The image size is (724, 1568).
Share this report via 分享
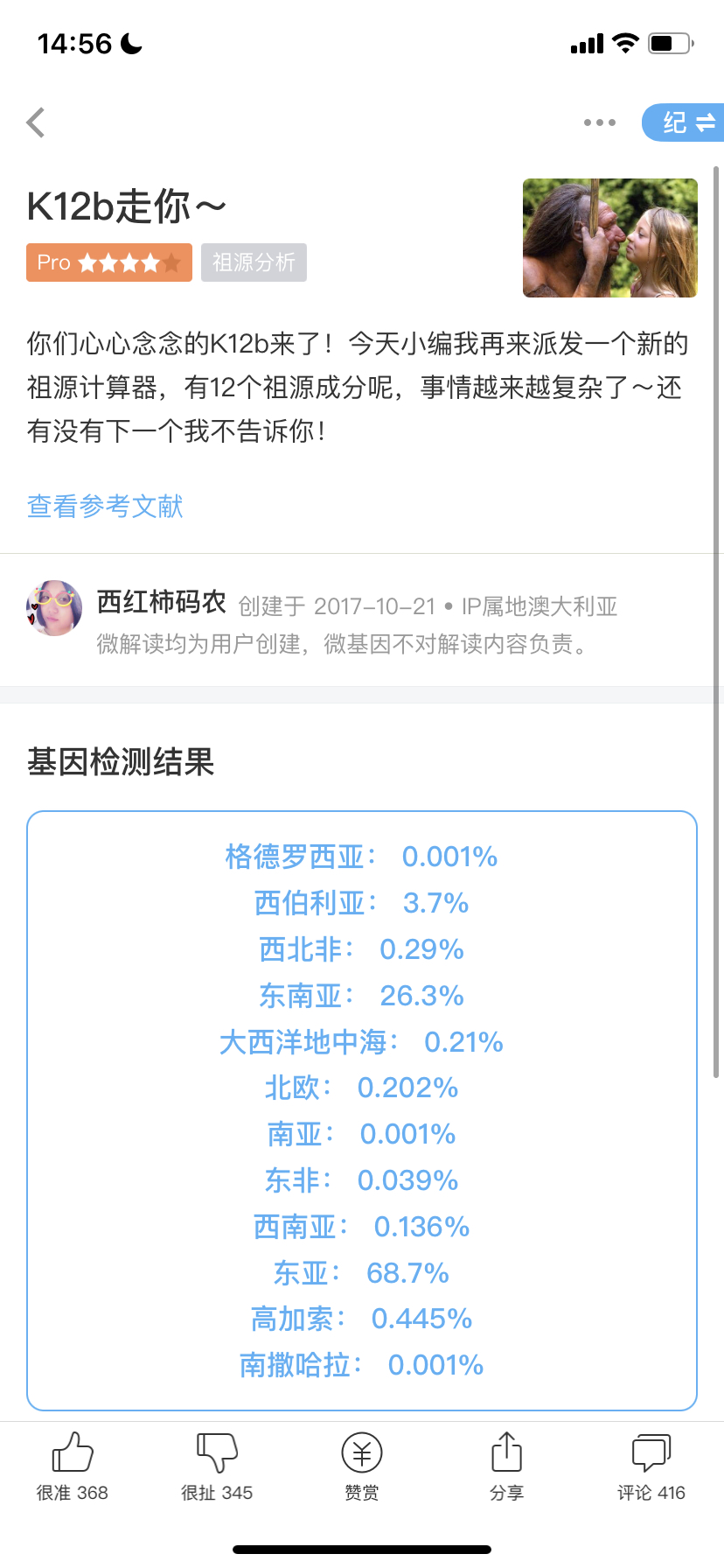click(506, 1466)
